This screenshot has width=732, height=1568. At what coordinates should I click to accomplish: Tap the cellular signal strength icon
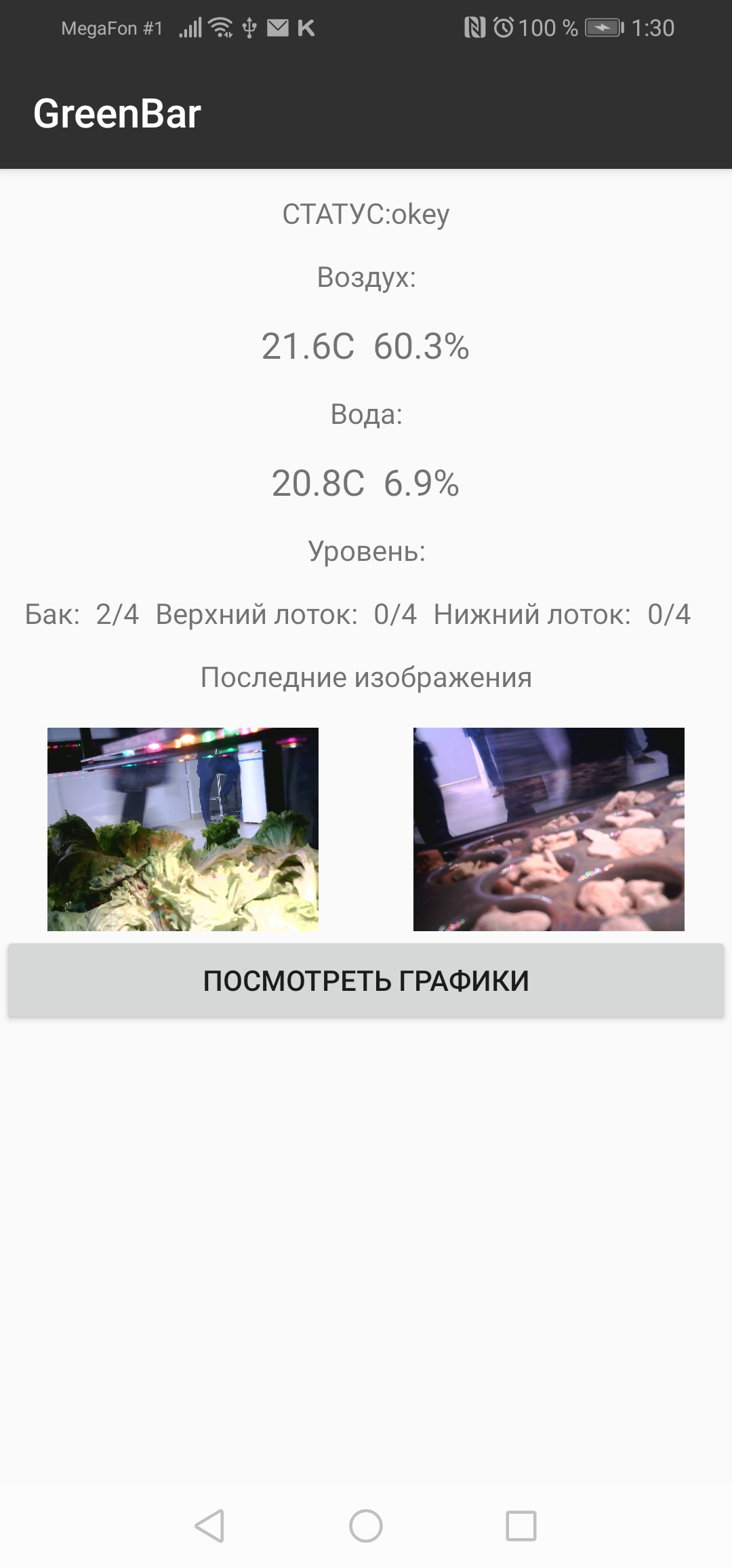[190, 27]
